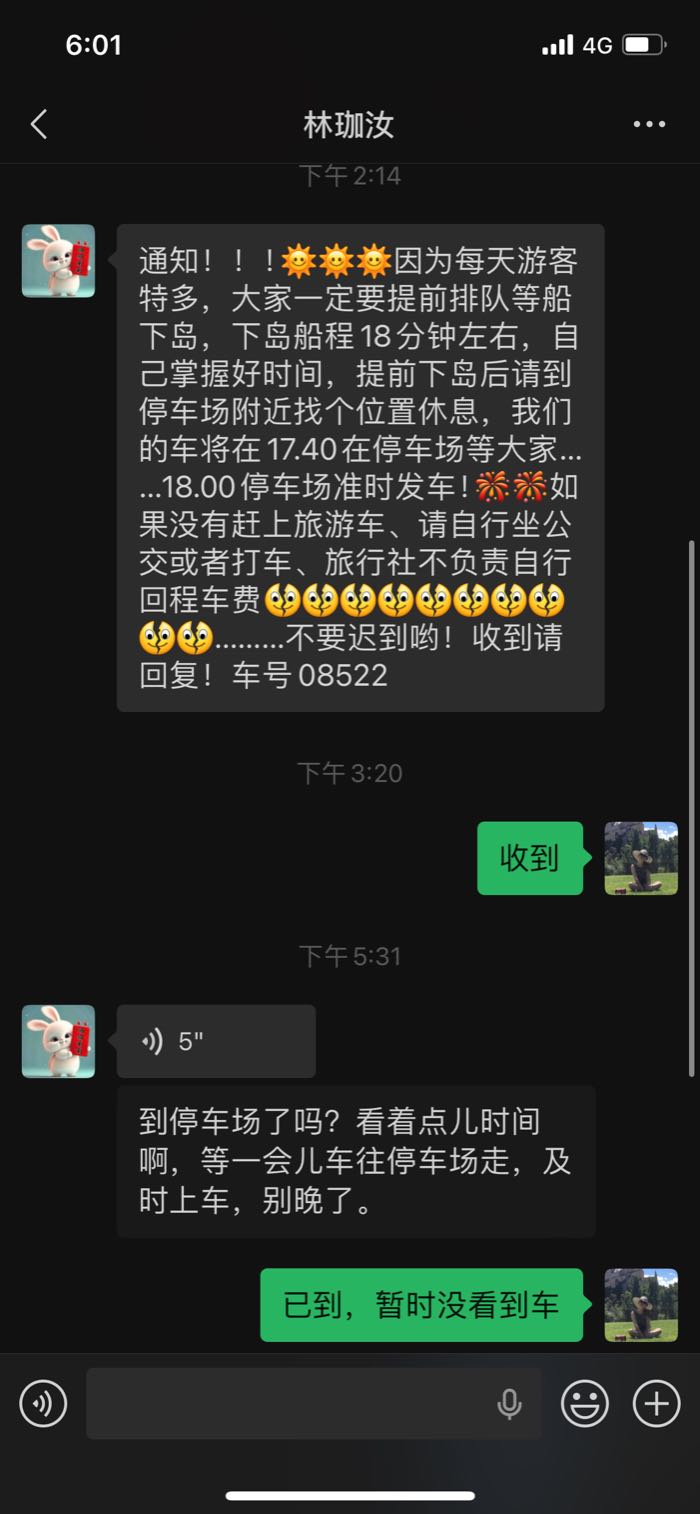This screenshot has width=700, height=1514.
Task: Open the emoji picker
Action: 585,1404
